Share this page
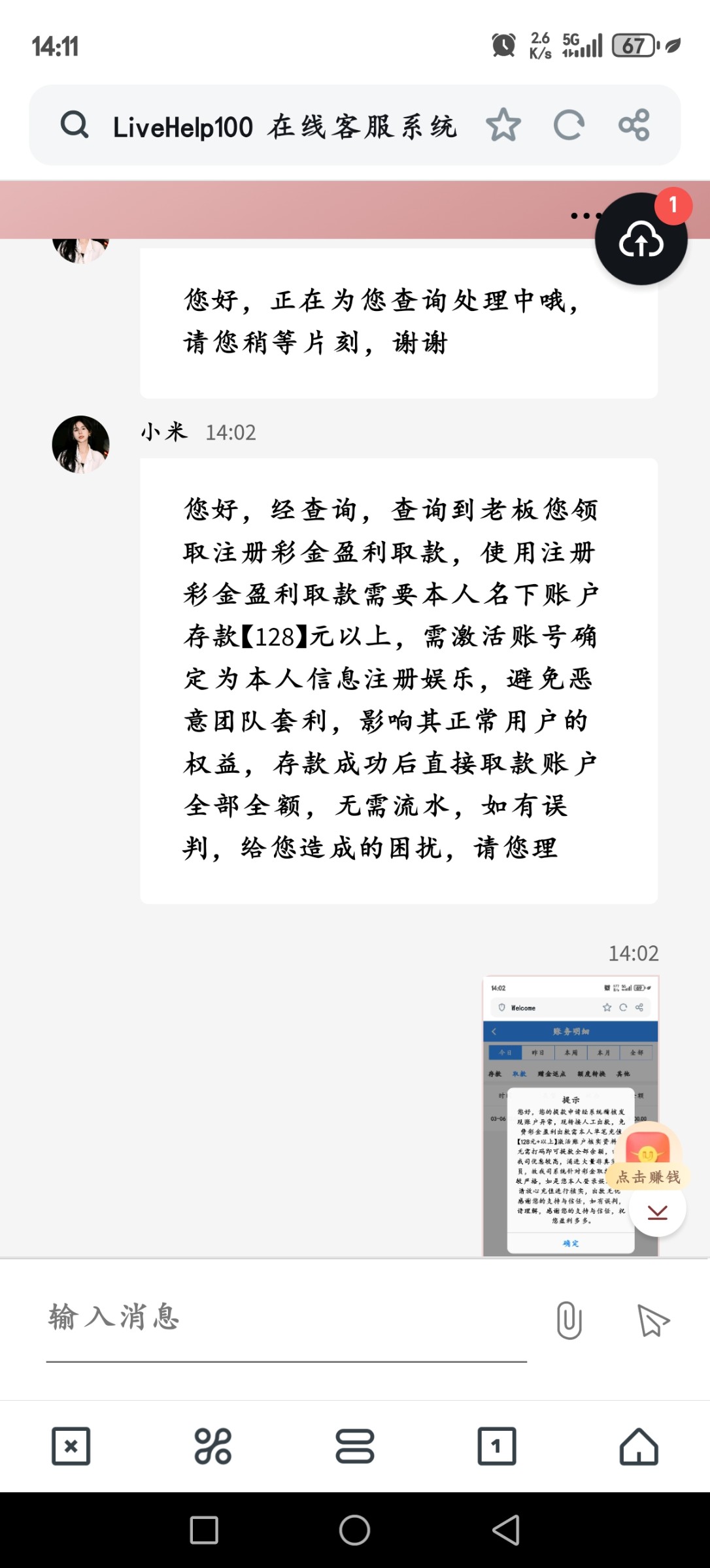710x1568 pixels. (634, 125)
